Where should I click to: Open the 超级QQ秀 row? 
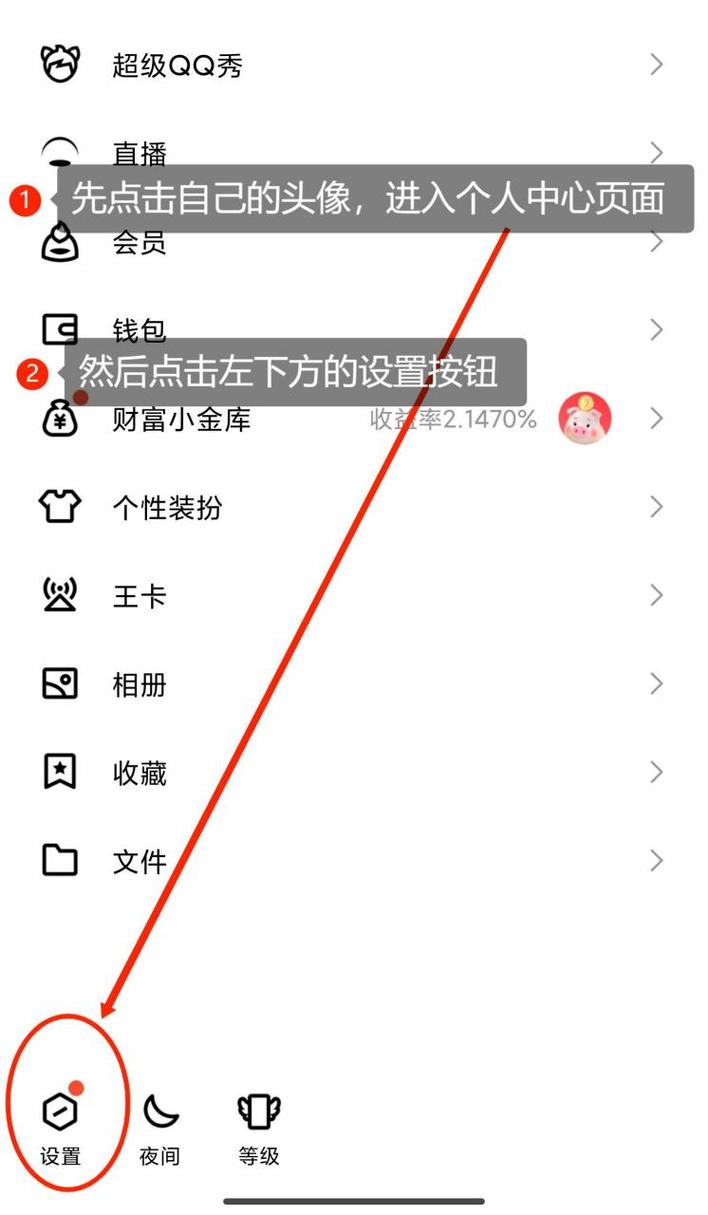coord(177,66)
